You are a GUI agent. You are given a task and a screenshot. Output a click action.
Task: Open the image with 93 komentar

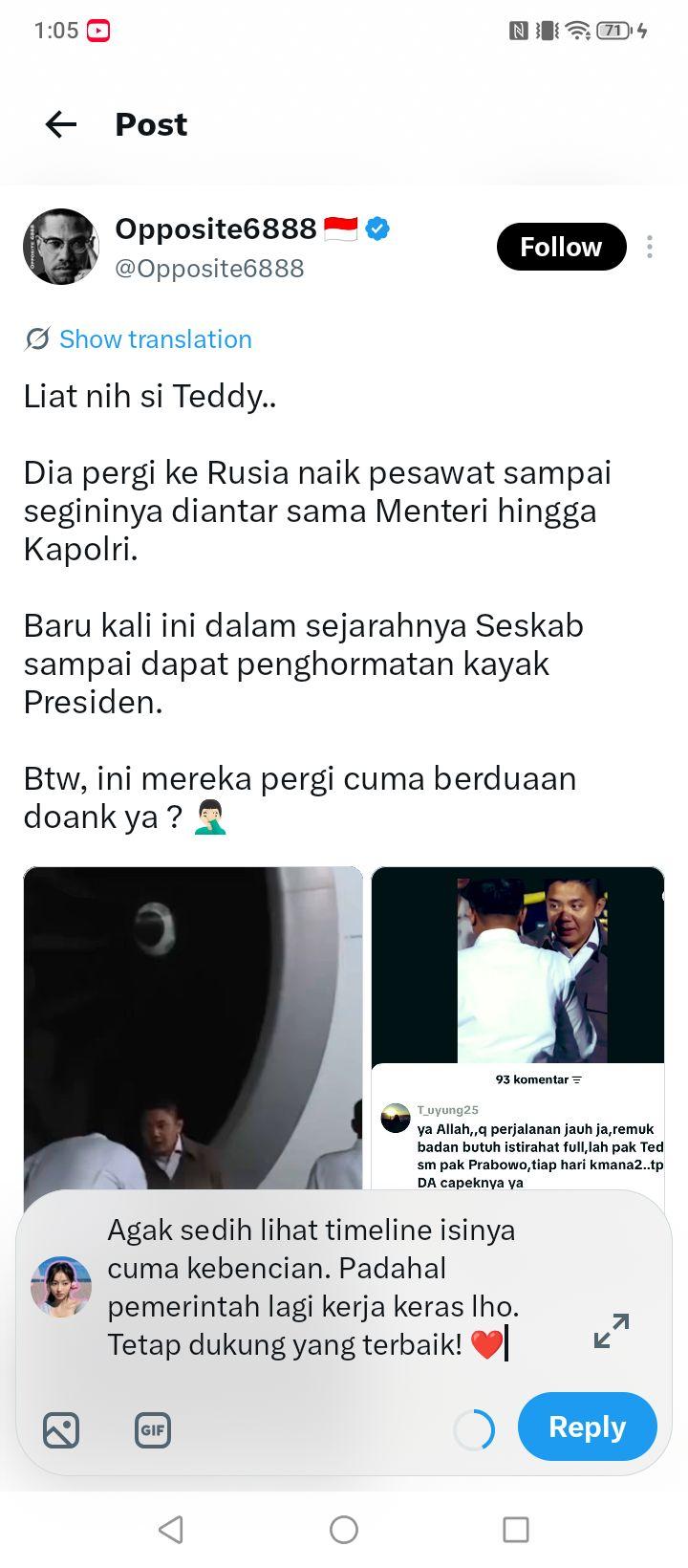point(517,1028)
